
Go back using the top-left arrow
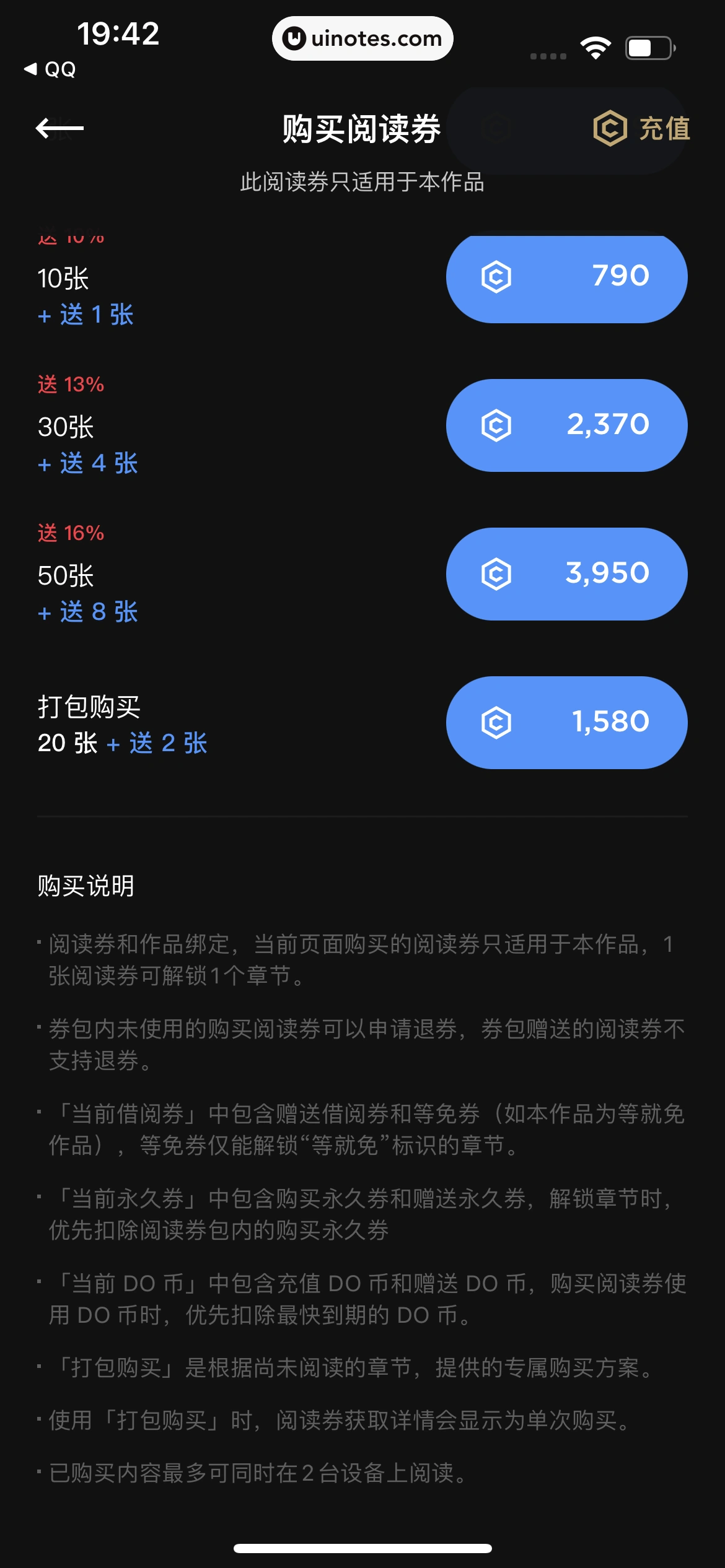click(x=59, y=129)
